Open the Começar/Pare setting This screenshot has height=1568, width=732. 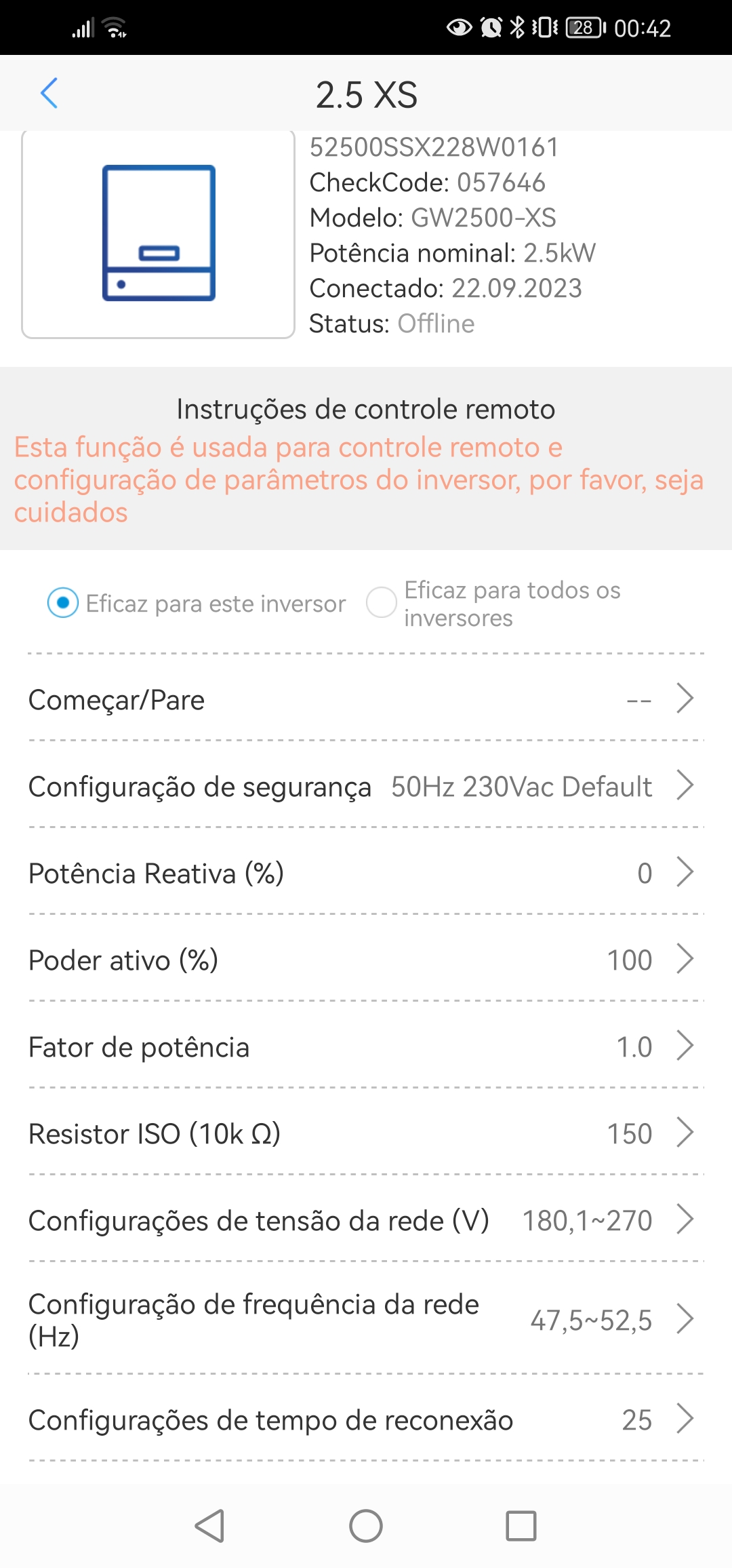coord(366,699)
